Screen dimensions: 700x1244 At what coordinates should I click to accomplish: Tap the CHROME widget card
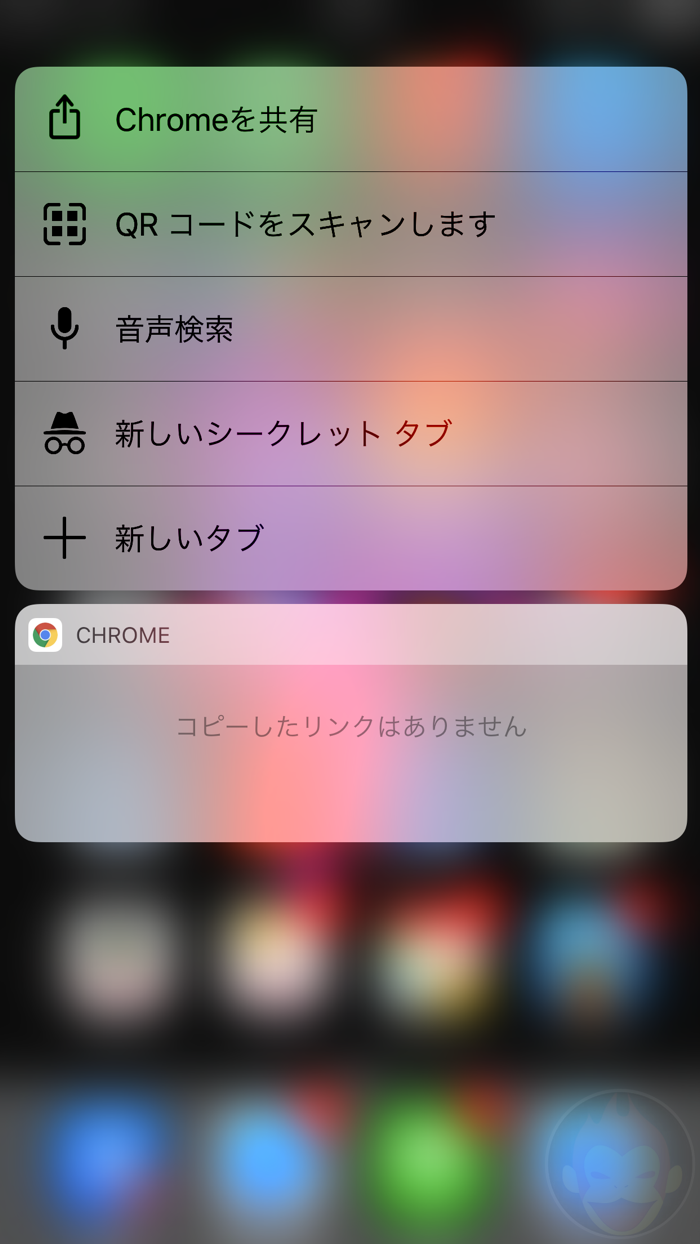point(350,725)
